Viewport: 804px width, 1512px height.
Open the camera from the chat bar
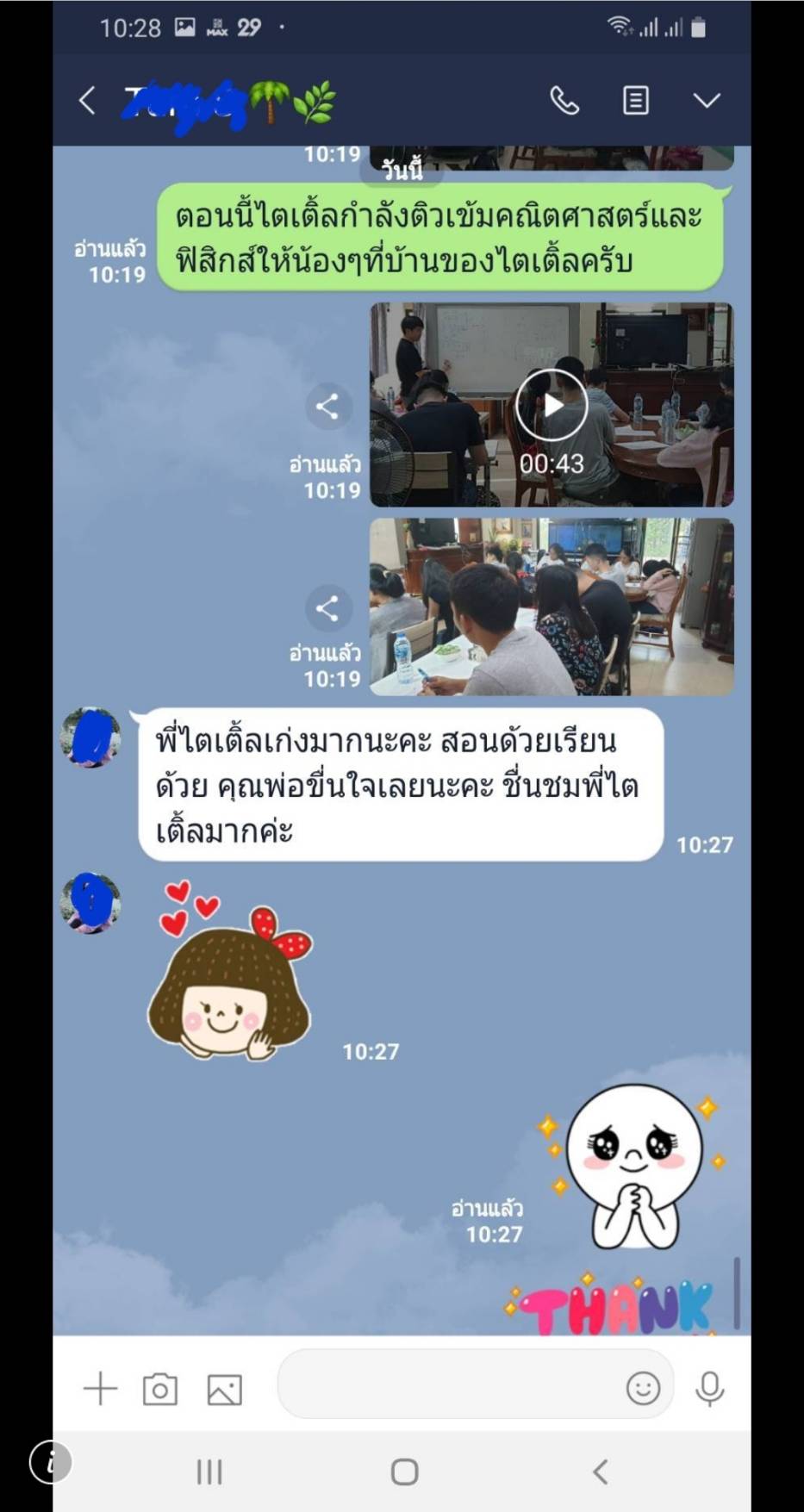[x=160, y=1389]
